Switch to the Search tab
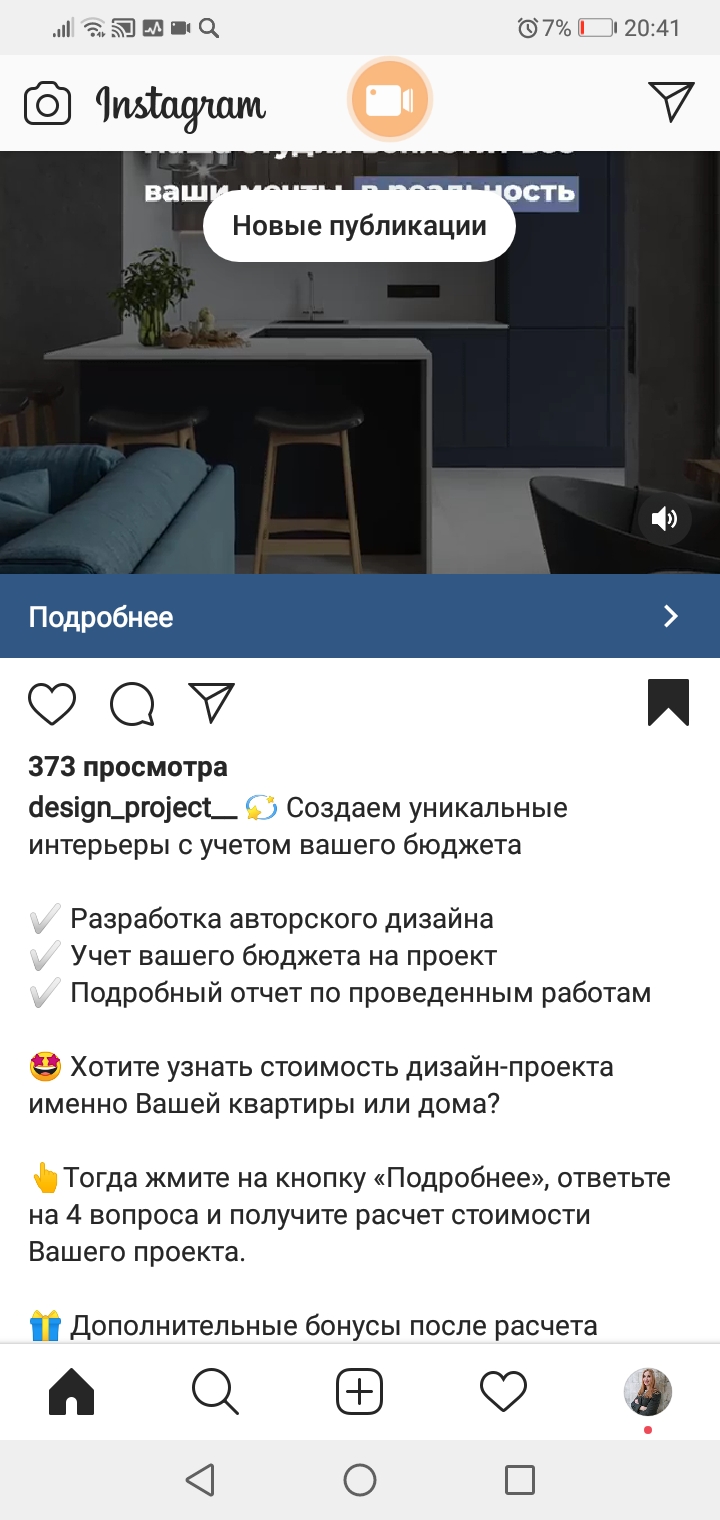Screen dimensions: 720x1520 [215, 1391]
